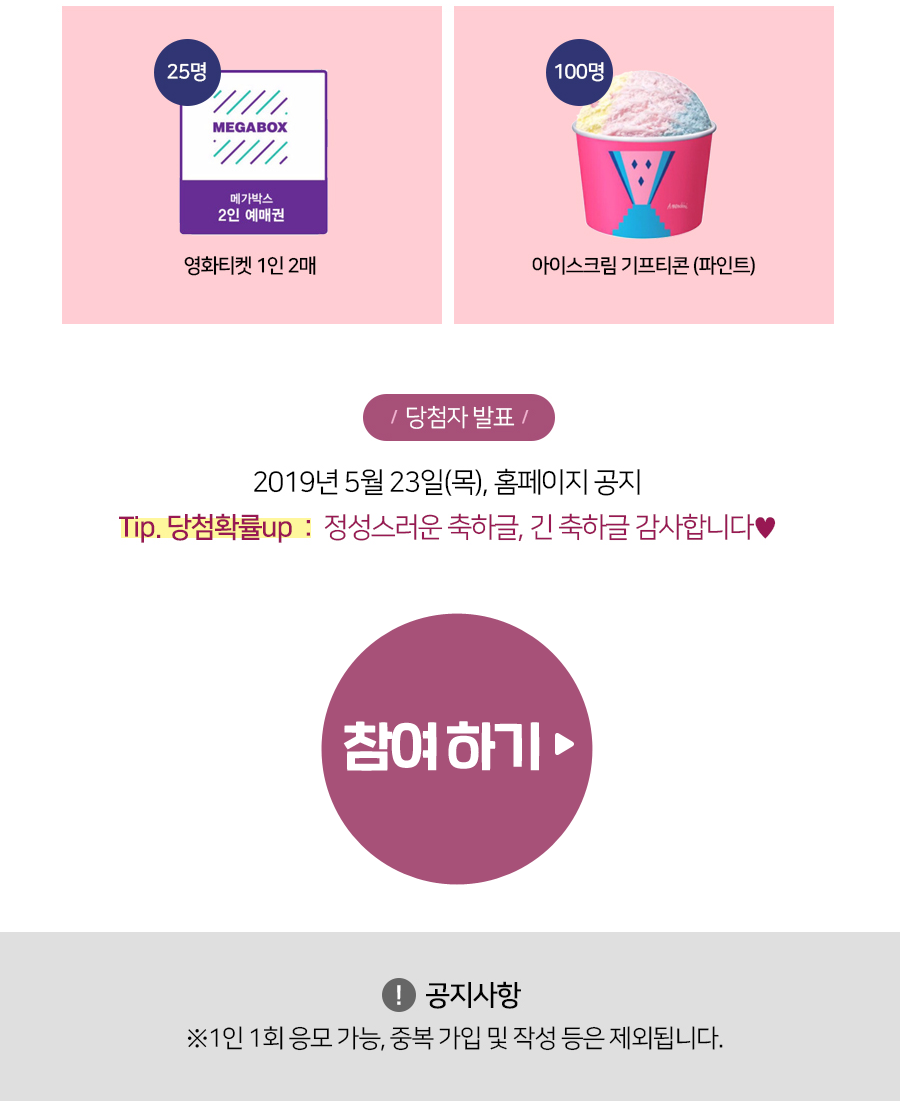900x1101 pixels.
Task: Tap the 참여하기 participate button
Action: (x=457, y=749)
